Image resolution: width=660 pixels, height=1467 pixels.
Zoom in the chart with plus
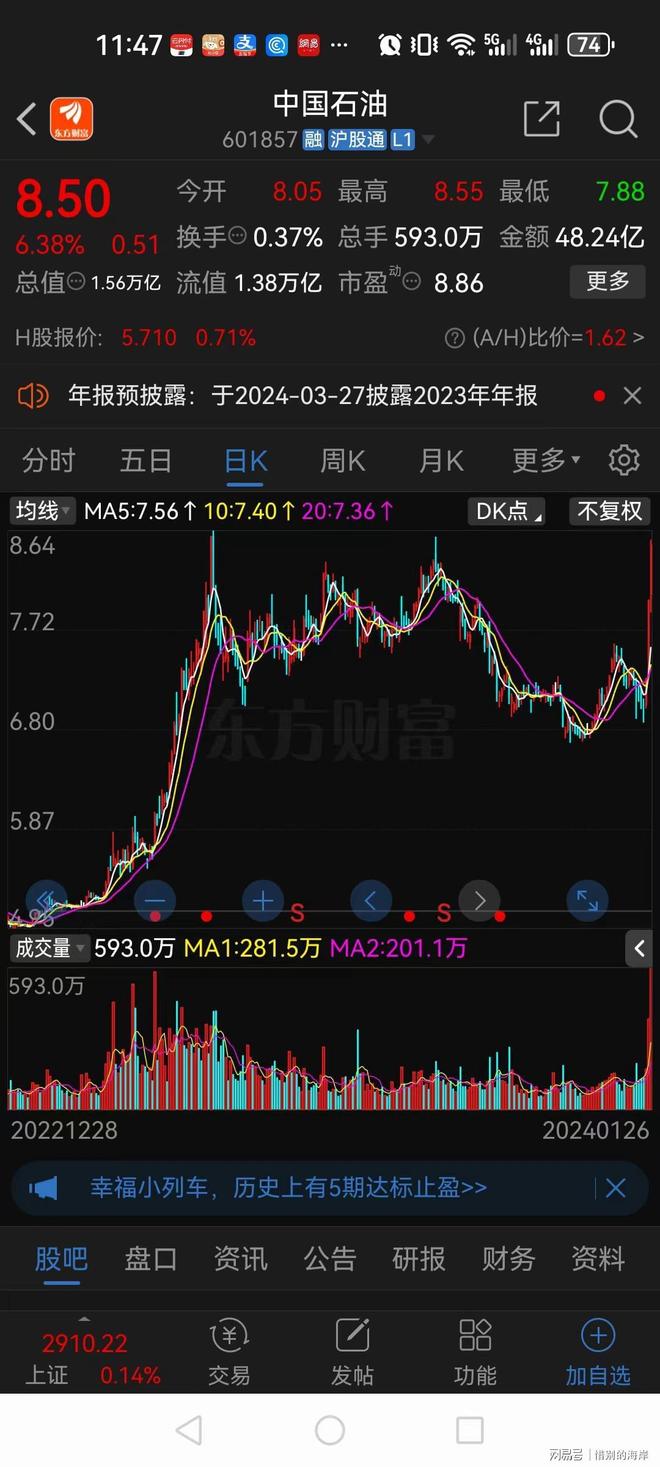(x=263, y=900)
